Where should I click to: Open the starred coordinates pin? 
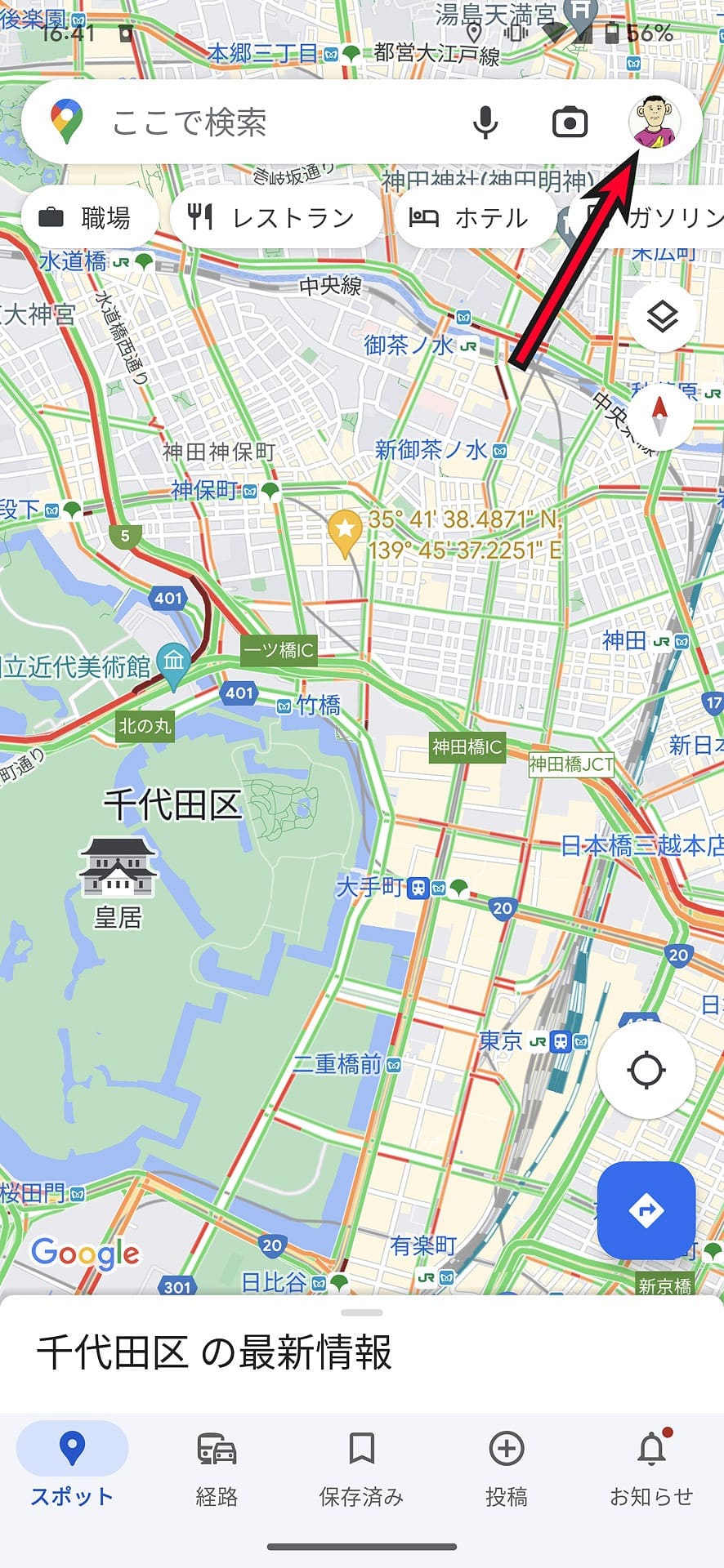pos(345,531)
